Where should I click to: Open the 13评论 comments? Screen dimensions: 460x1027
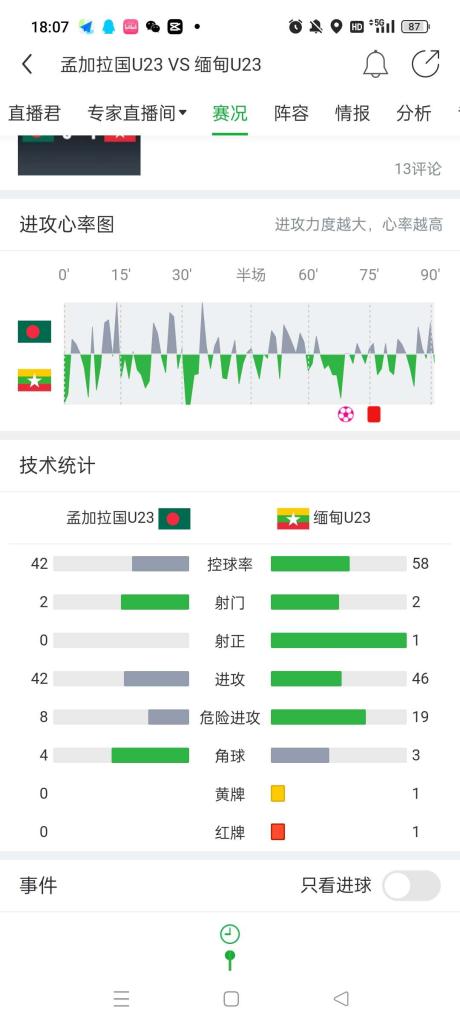[x=418, y=168]
